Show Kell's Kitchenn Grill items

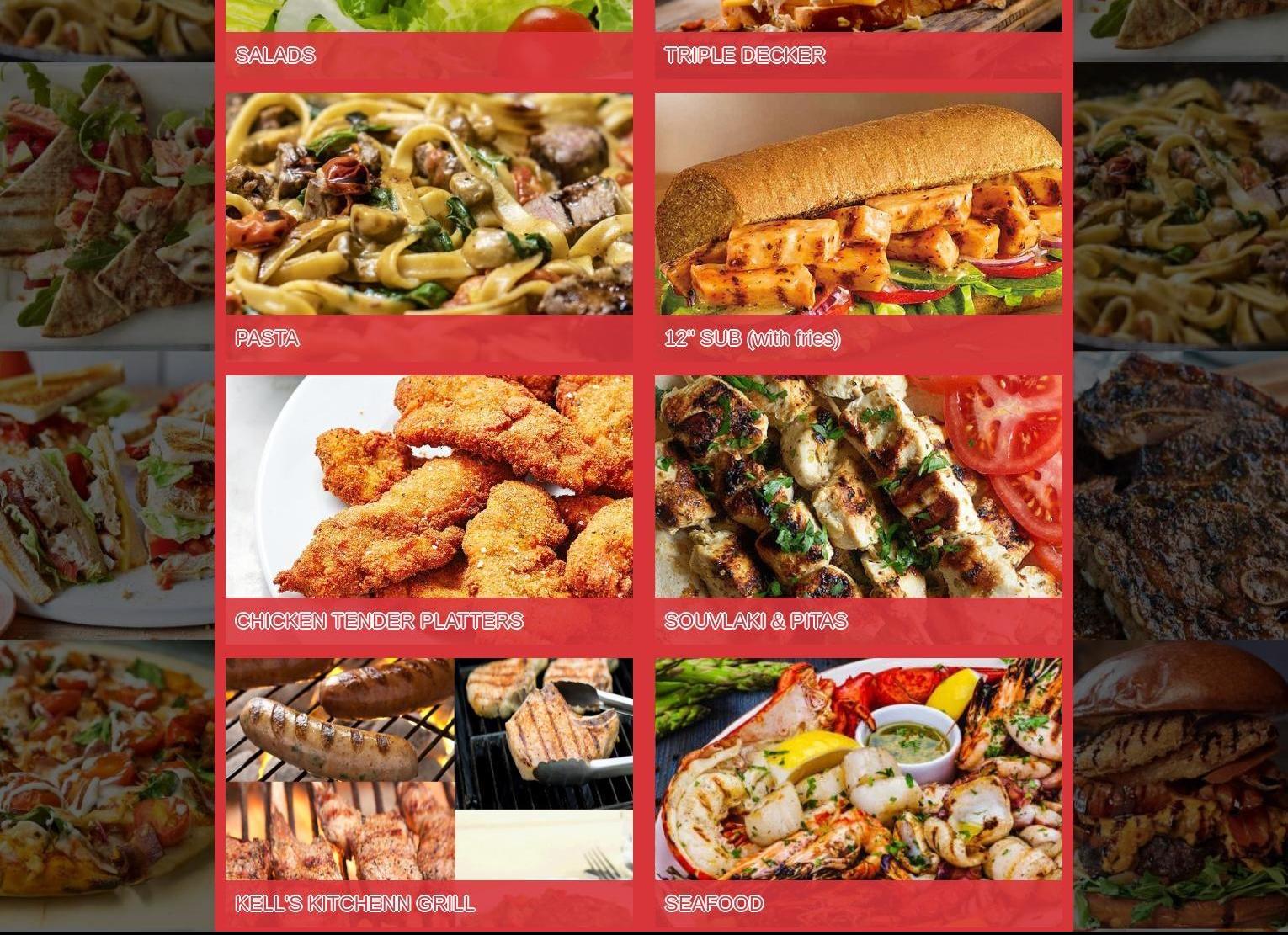428,793
